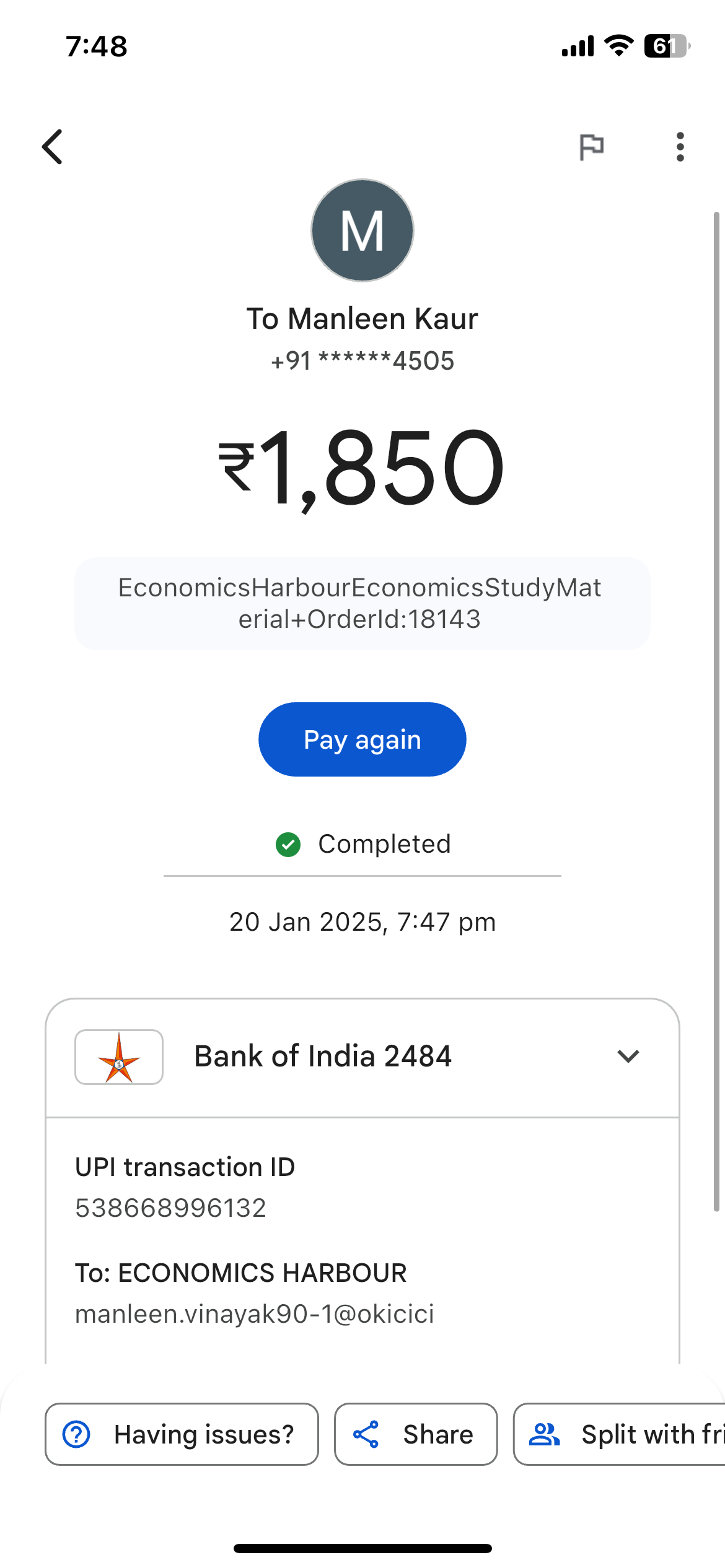Viewport: 725px width, 1568px height.
Task: Open the three-dot overflow menu
Action: coord(680,147)
